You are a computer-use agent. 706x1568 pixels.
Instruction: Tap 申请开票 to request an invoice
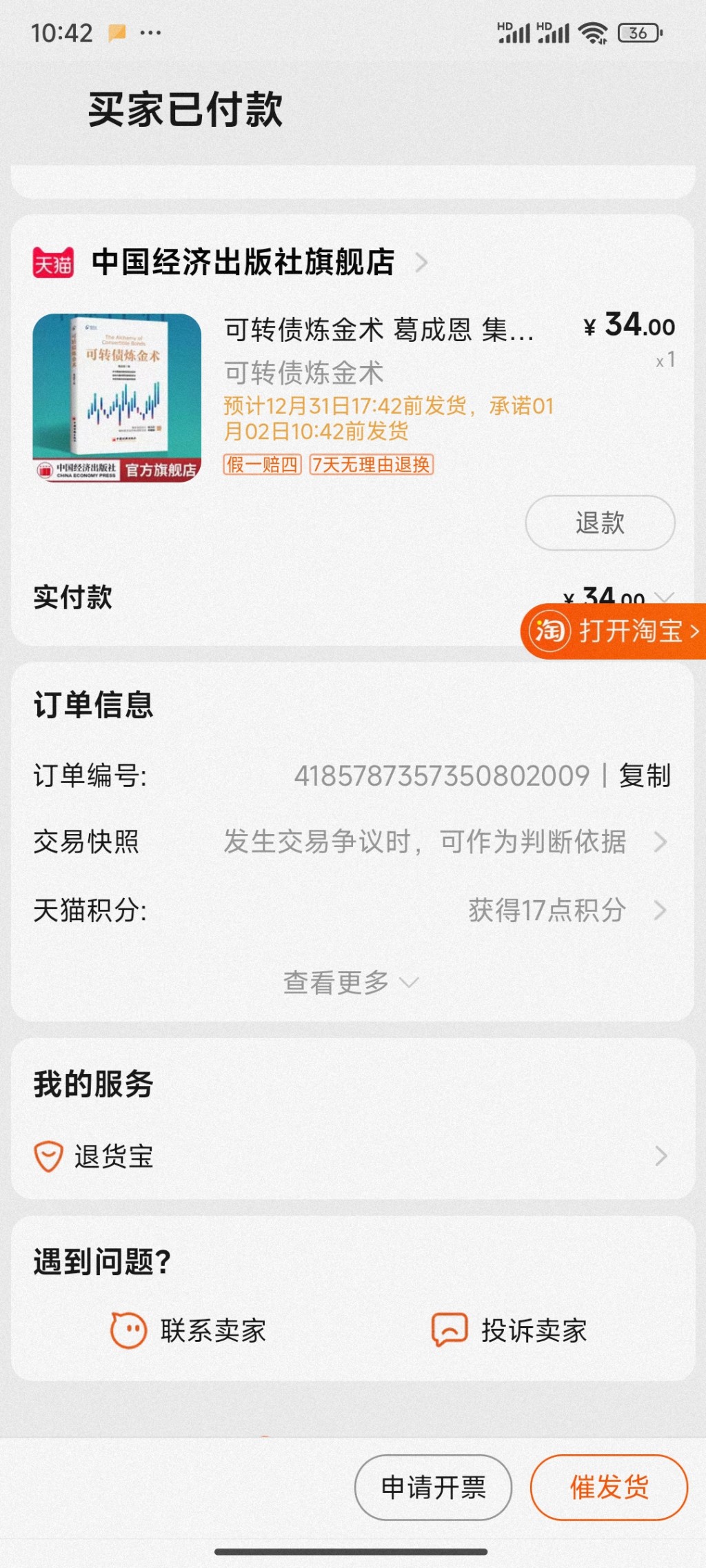click(x=433, y=1487)
